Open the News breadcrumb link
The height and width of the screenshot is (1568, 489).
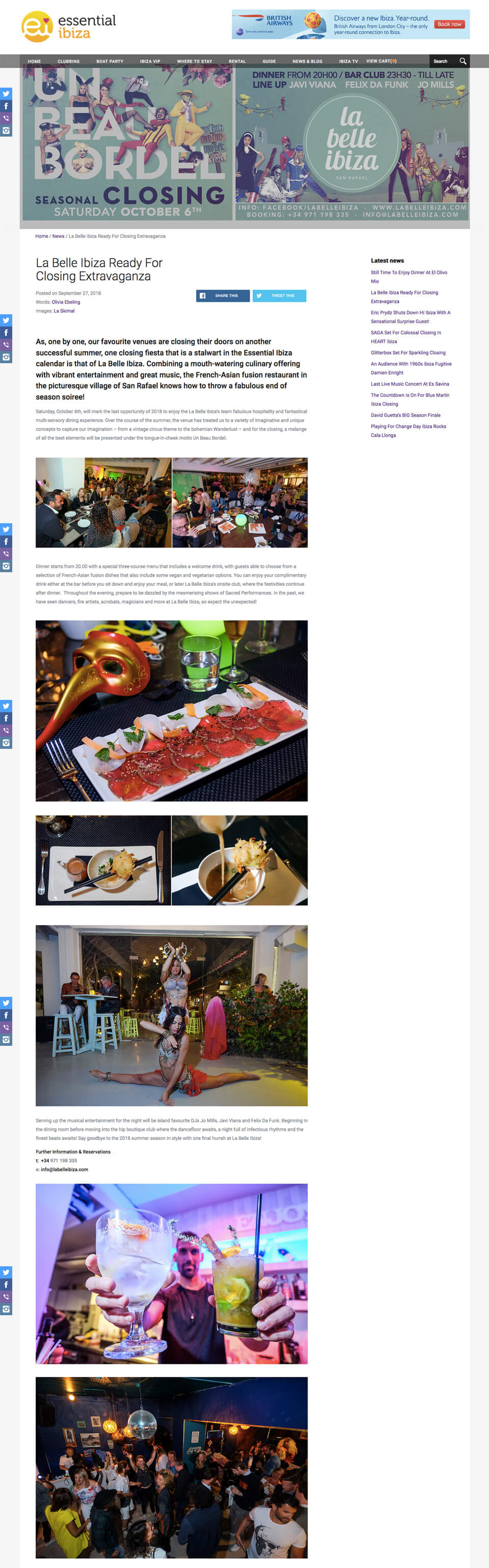click(58, 236)
